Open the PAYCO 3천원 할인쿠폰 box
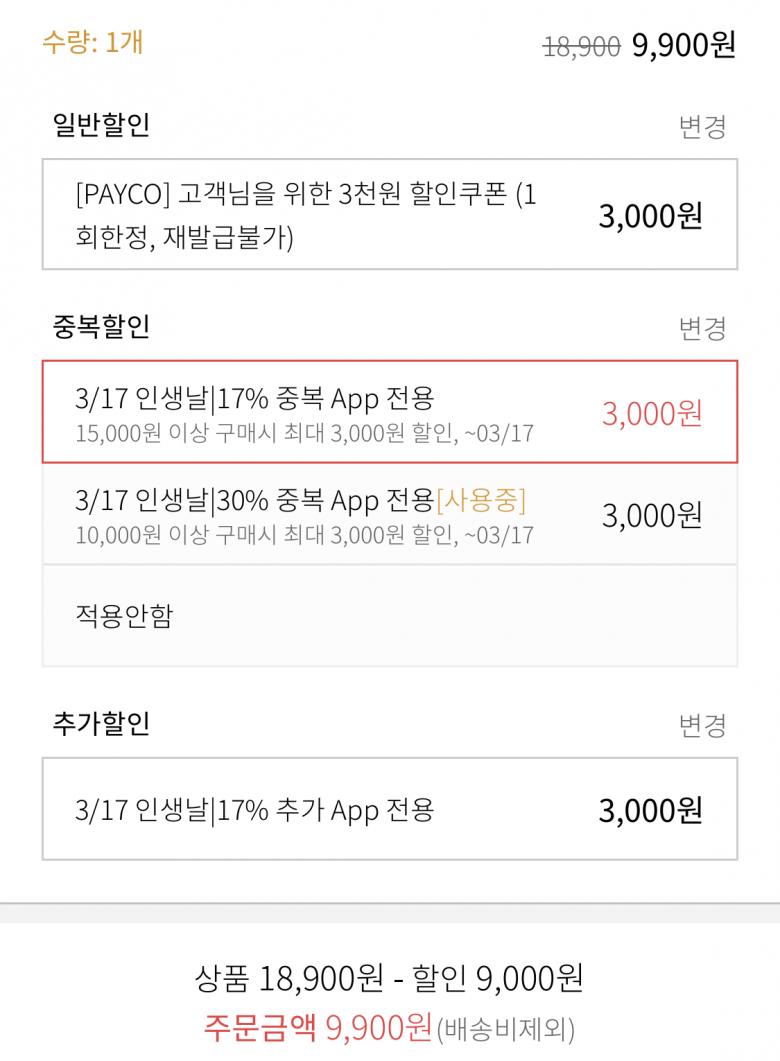The image size is (780, 1061). (x=389, y=214)
